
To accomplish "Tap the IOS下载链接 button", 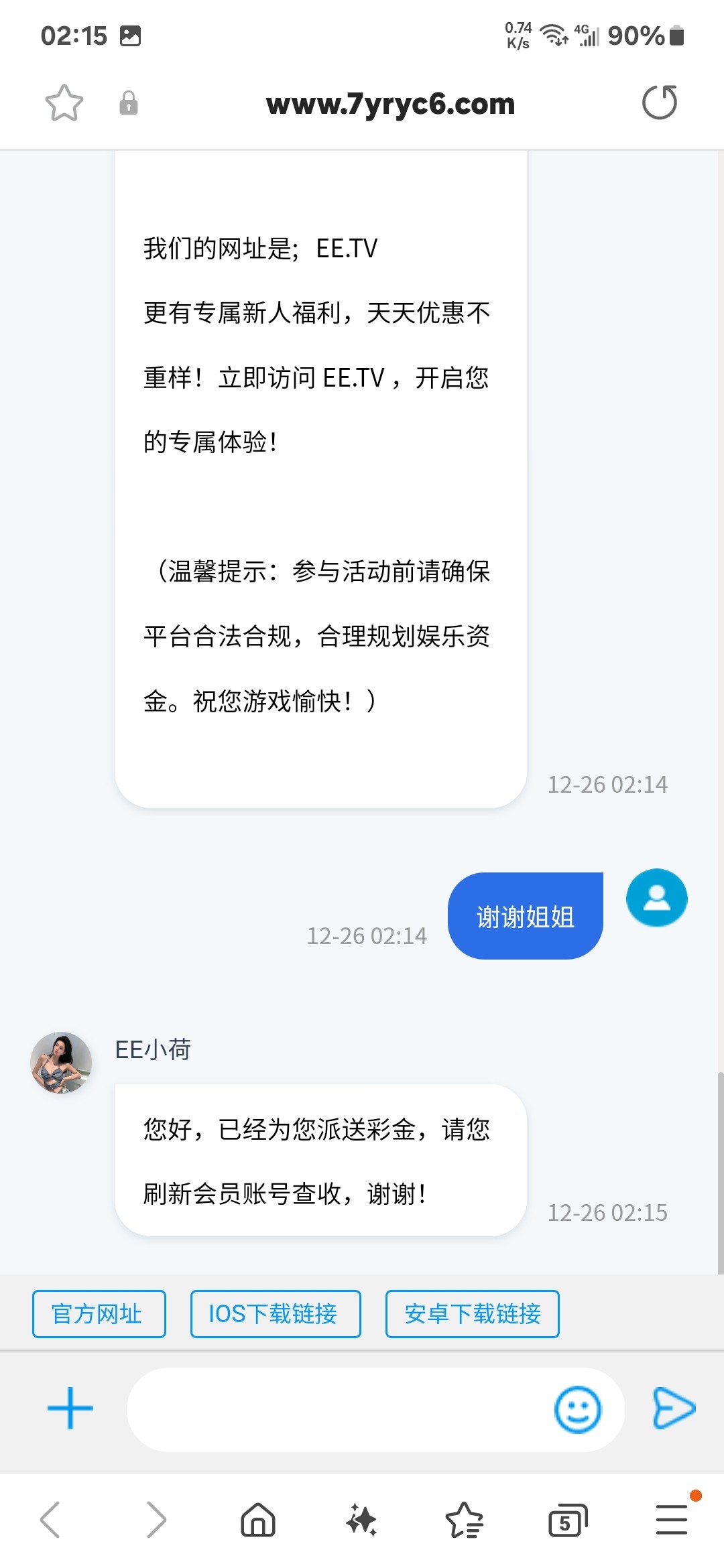I will coord(276,1313).
